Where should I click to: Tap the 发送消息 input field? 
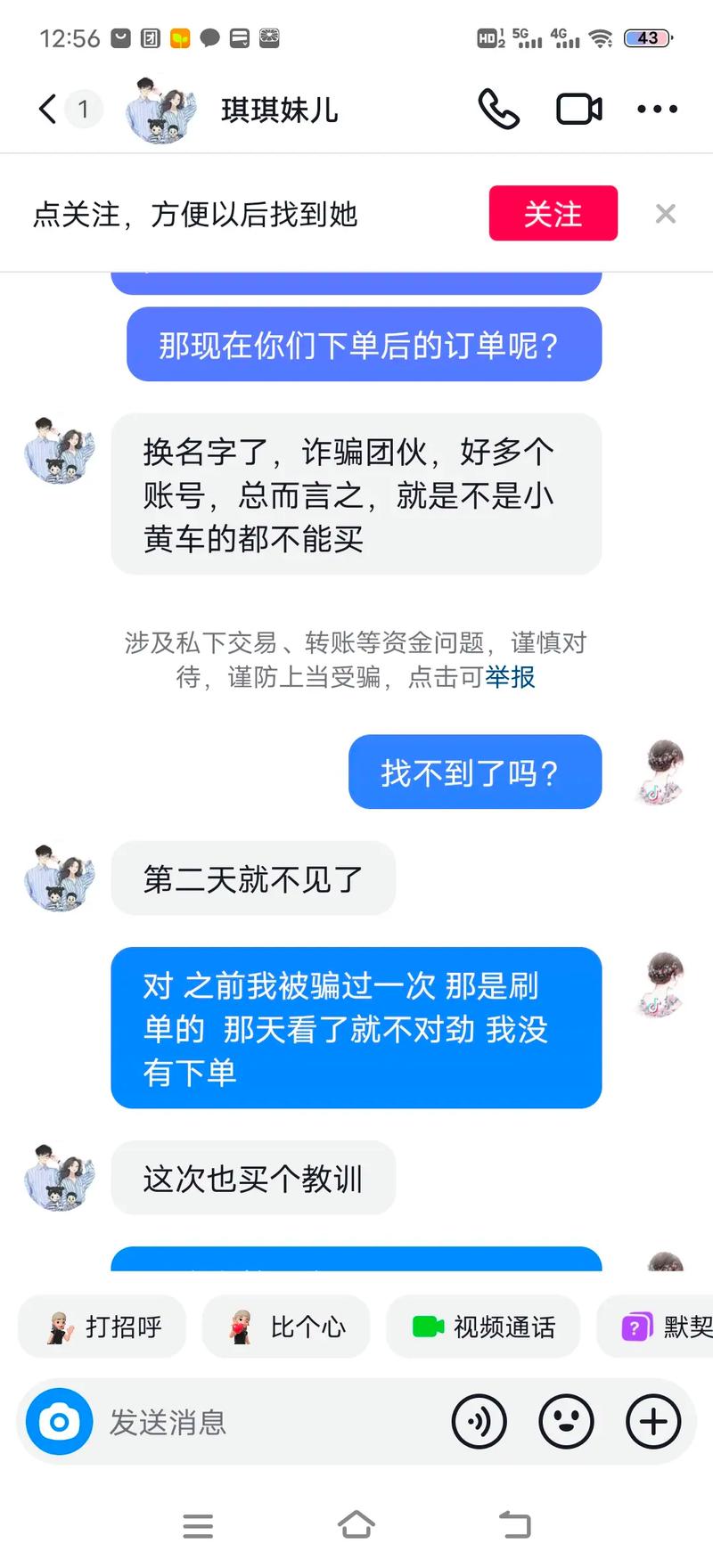223,1422
